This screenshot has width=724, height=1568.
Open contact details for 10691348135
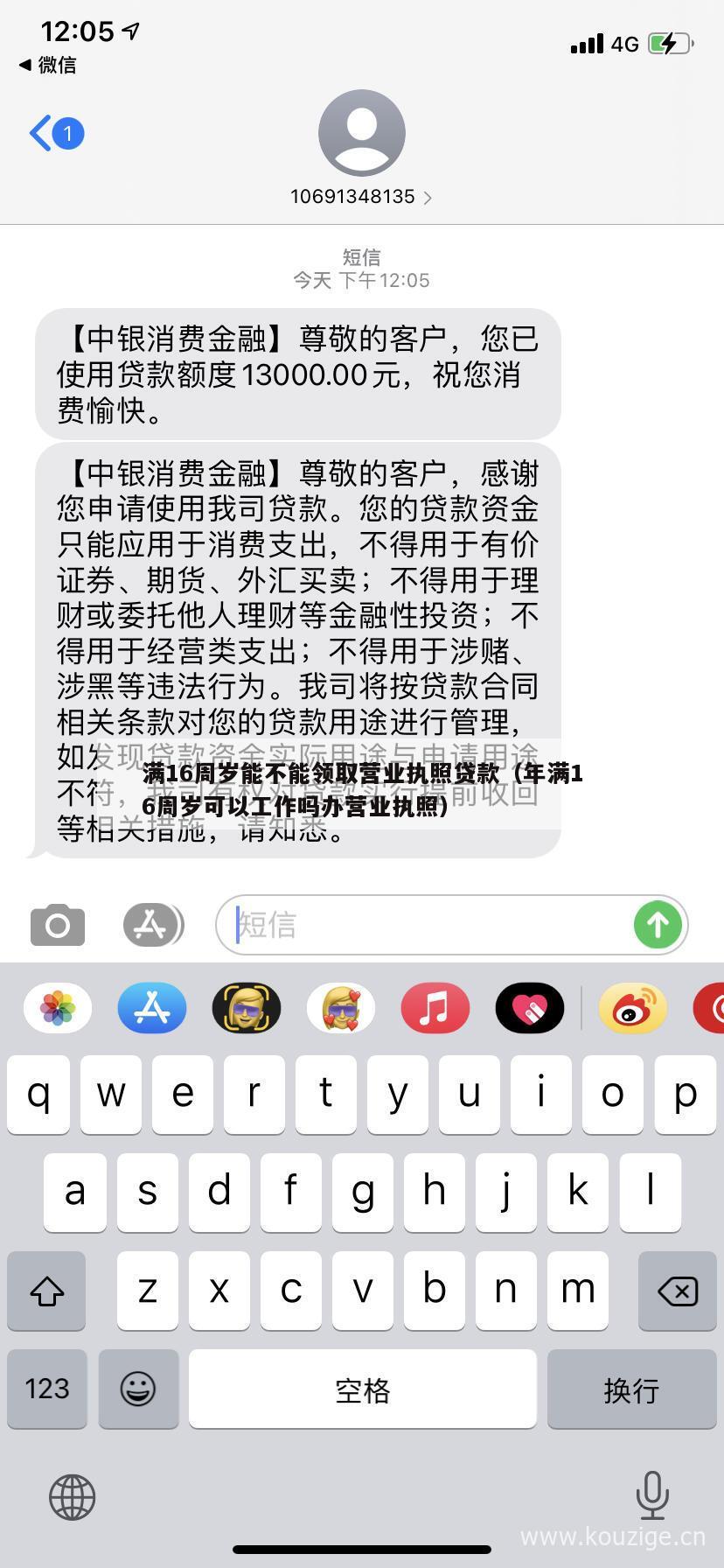[360, 196]
